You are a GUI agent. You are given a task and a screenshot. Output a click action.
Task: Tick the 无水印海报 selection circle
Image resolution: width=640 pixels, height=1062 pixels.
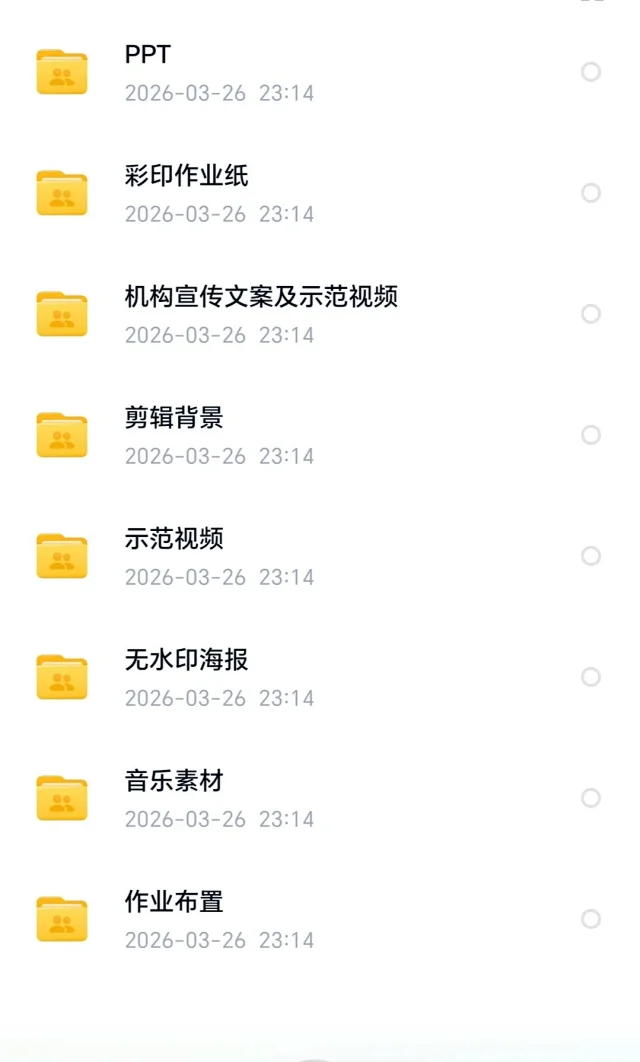coord(591,677)
